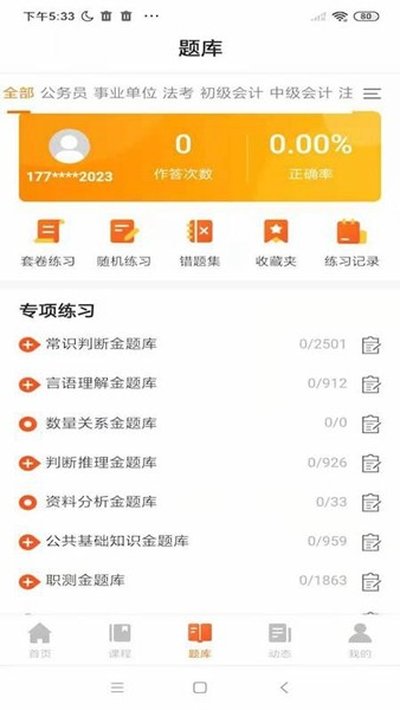Open the 公共基础知识金题库 row
The width and height of the screenshot is (400, 710).
[x=200, y=542]
